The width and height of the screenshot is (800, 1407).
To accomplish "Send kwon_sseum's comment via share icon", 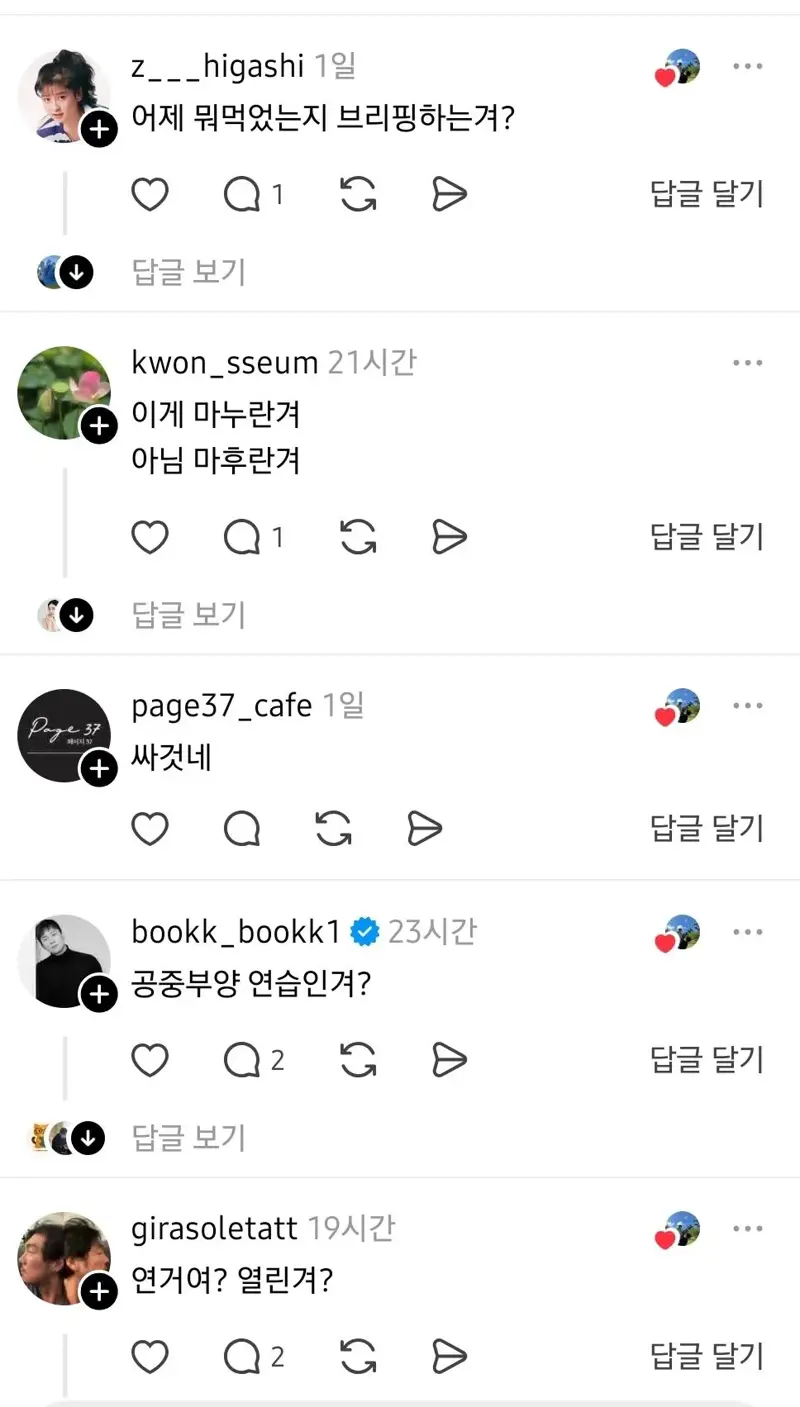I will click(449, 537).
